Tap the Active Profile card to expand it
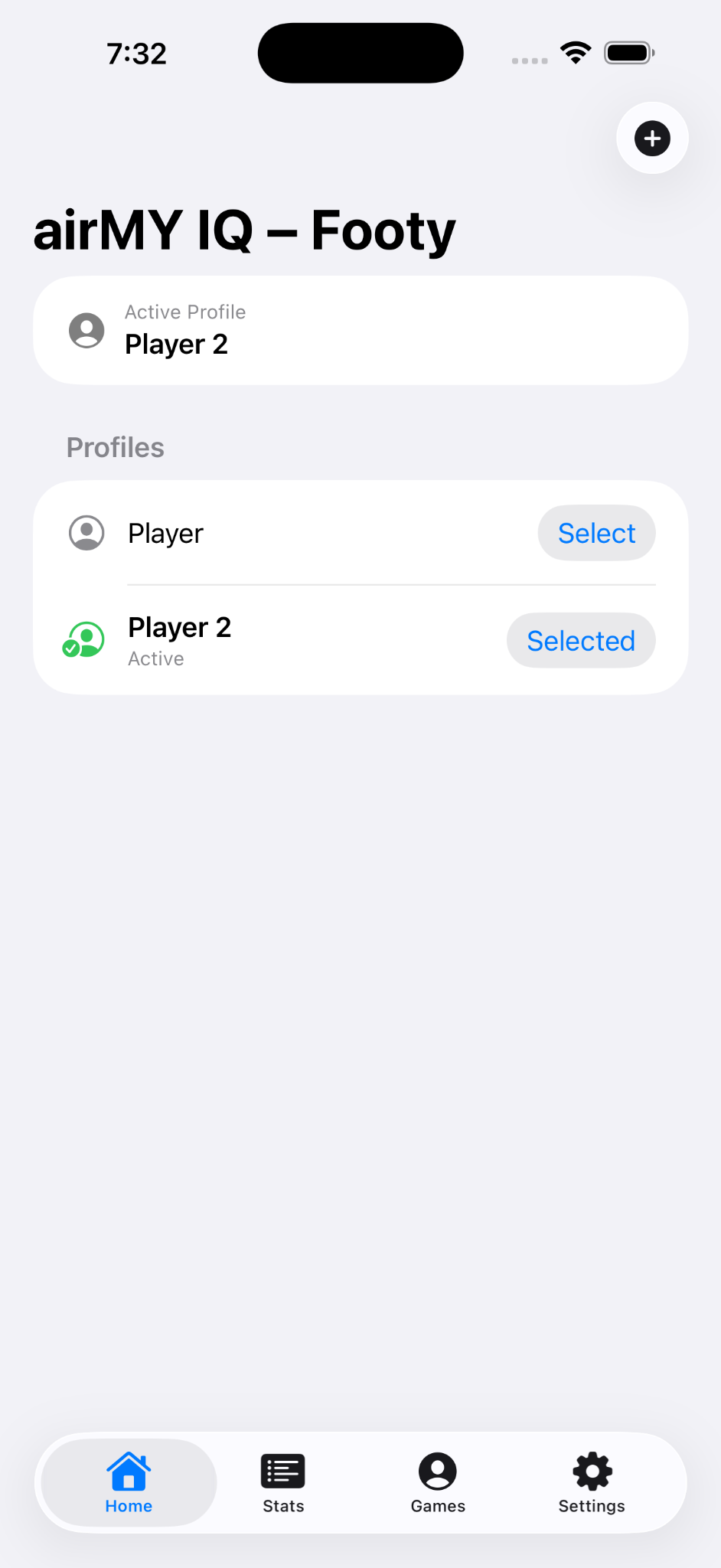 [360, 330]
